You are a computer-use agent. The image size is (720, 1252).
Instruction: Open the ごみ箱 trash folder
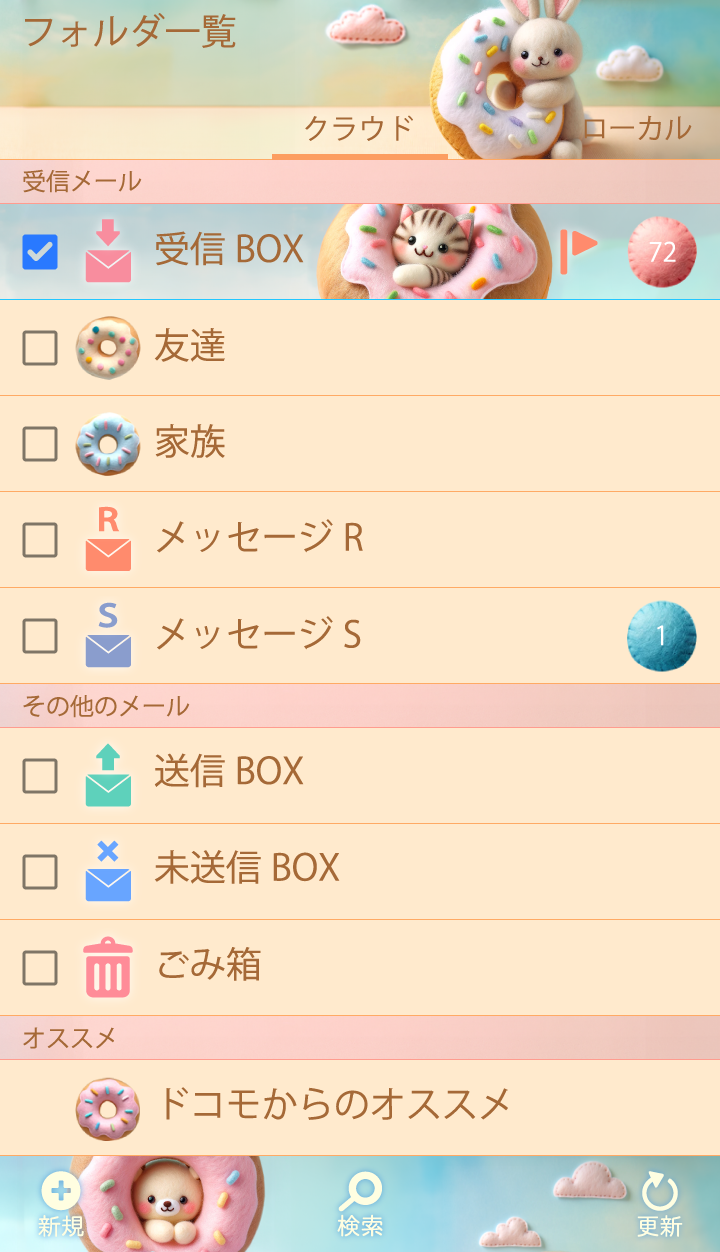click(x=208, y=966)
